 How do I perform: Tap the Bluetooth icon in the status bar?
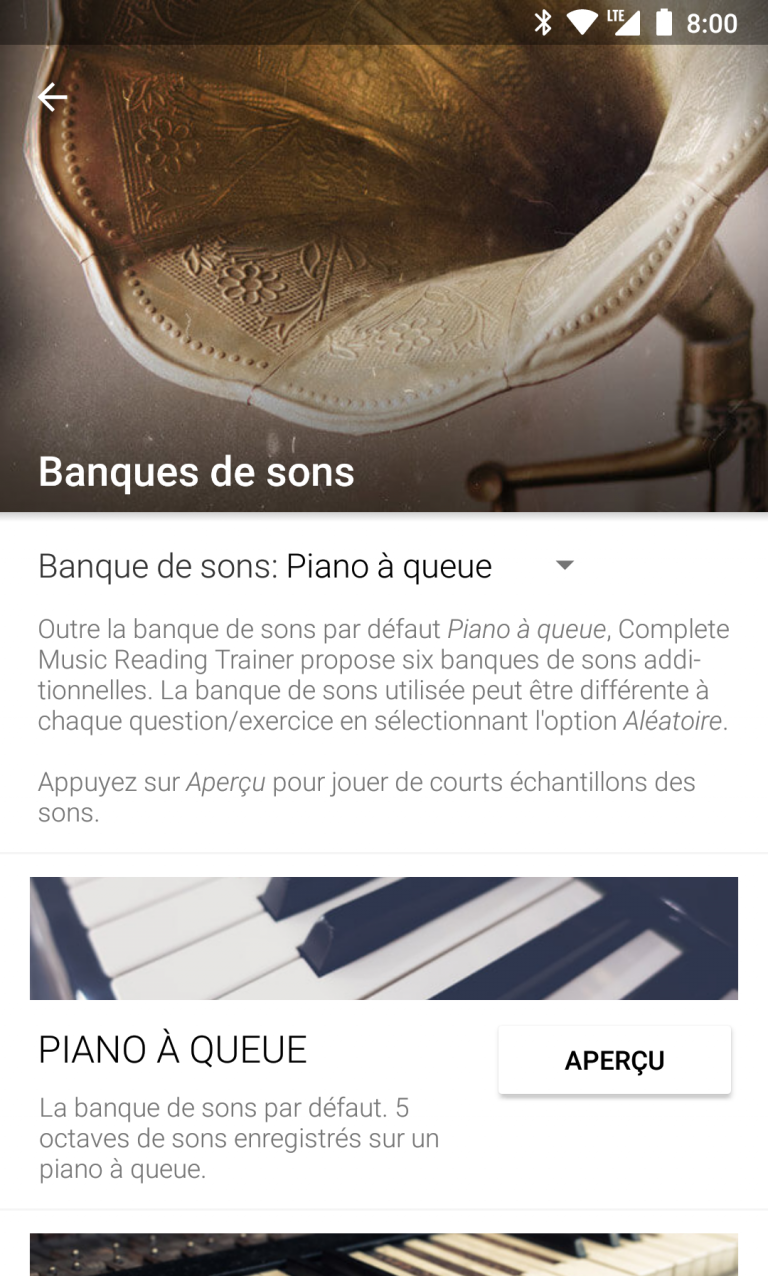(545, 22)
